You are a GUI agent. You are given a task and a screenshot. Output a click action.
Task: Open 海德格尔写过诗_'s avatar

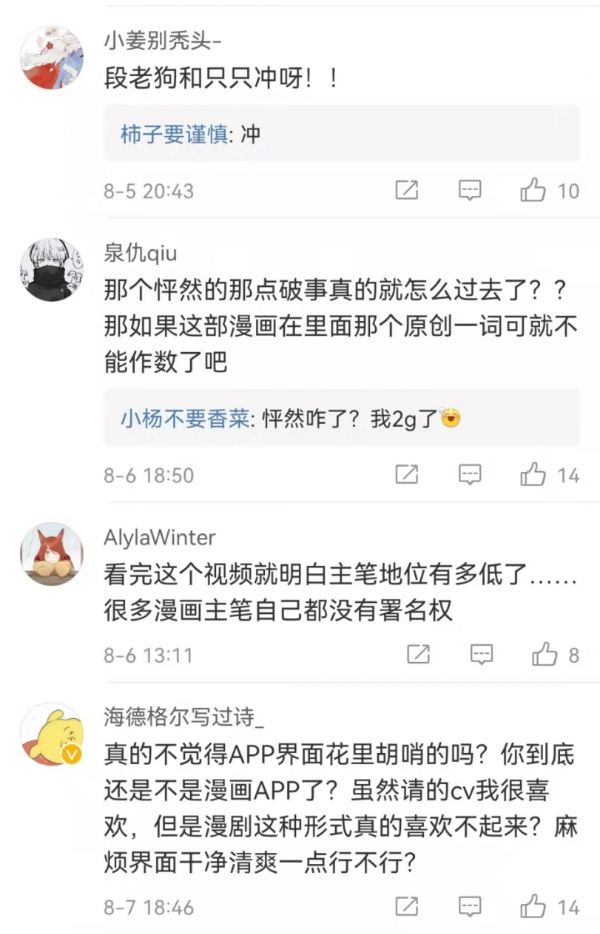(52, 733)
